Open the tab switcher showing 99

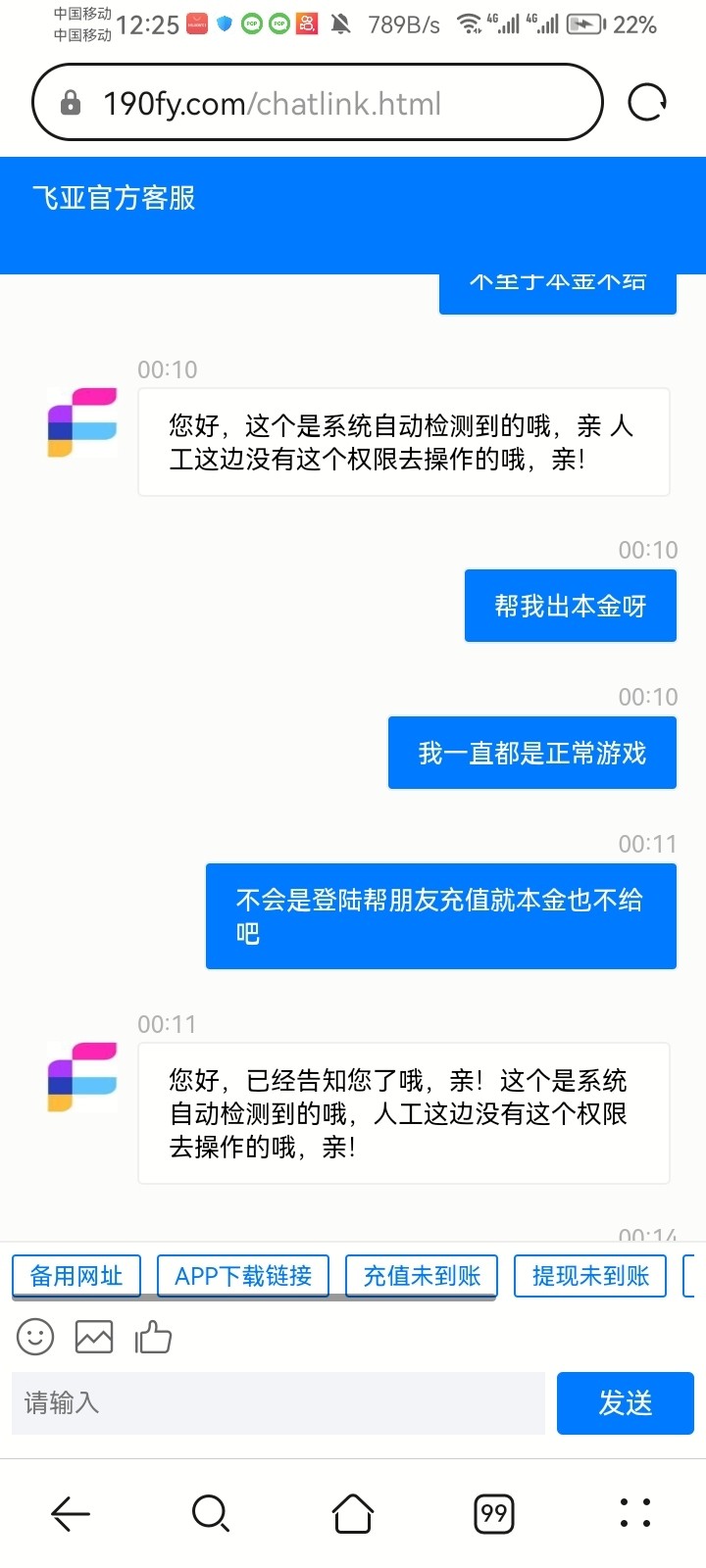tap(493, 1513)
